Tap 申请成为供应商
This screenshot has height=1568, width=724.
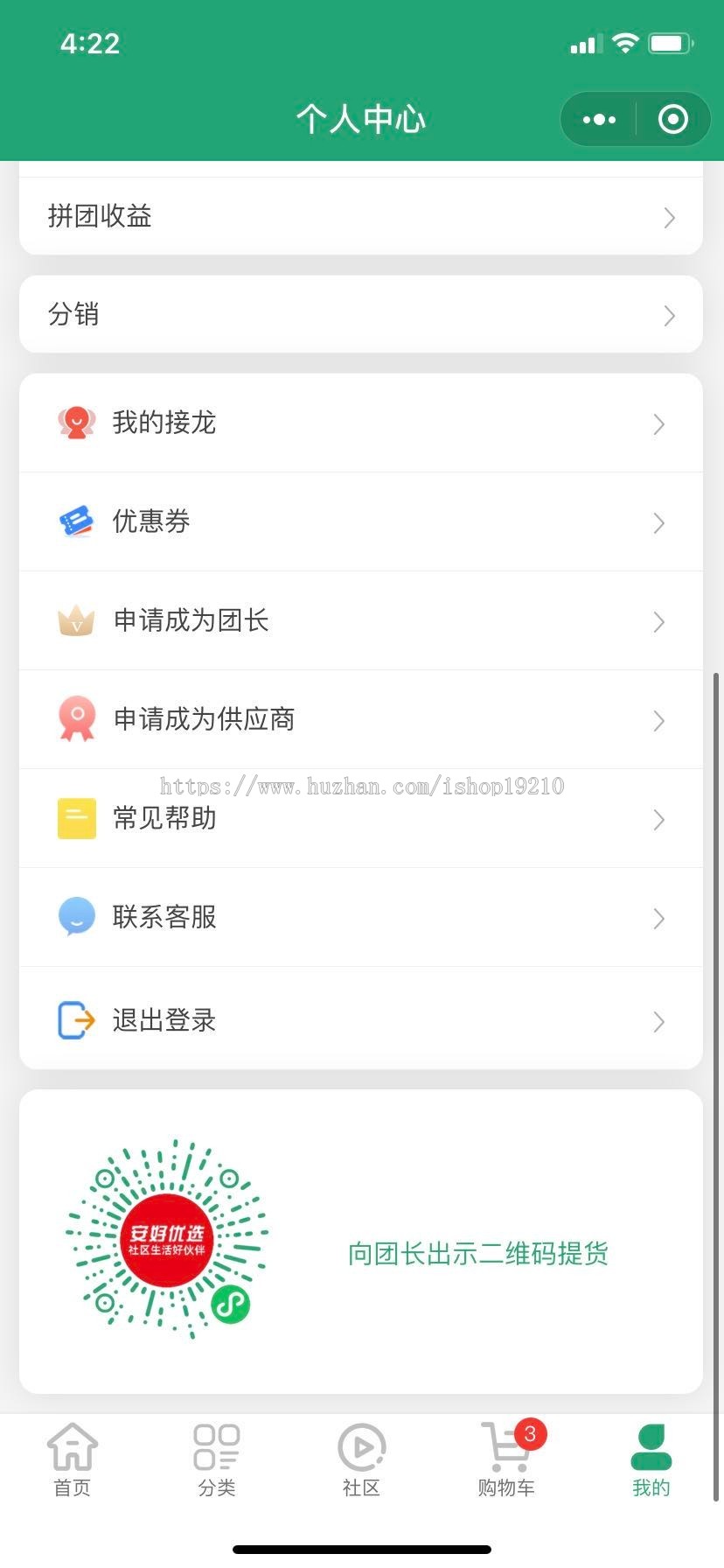(360, 720)
